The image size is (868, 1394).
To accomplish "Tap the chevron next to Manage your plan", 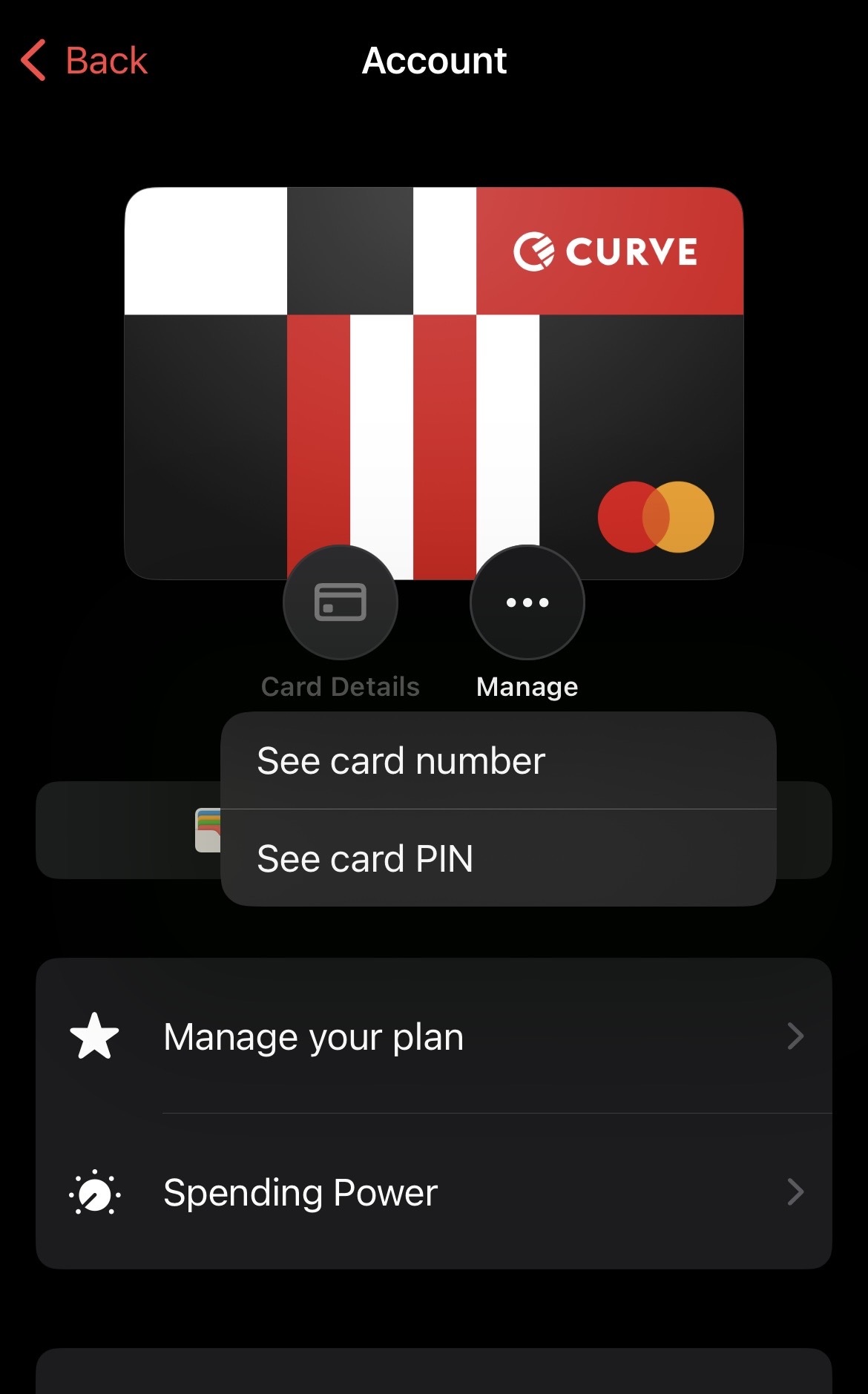I will [795, 1036].
